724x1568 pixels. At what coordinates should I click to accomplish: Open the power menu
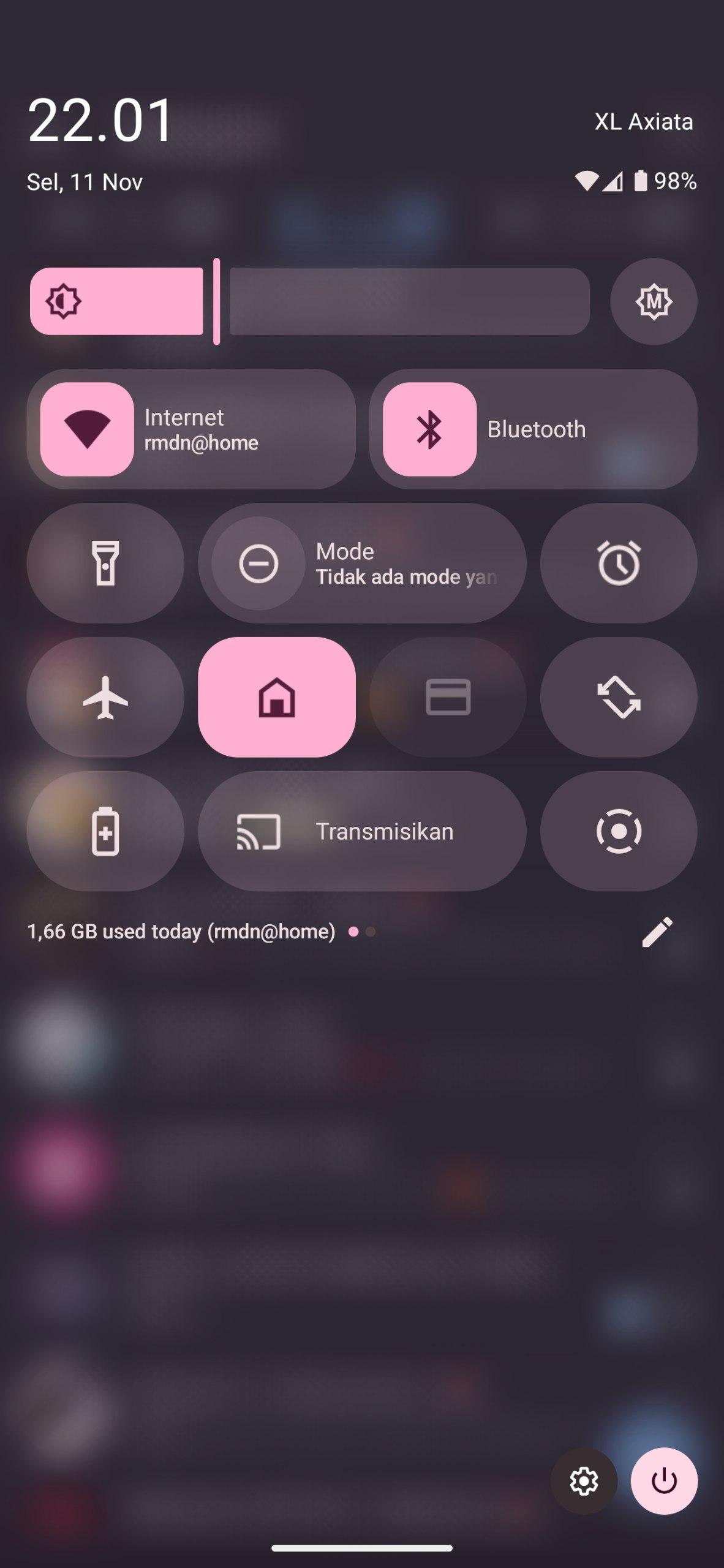(x=664, y=1481)
